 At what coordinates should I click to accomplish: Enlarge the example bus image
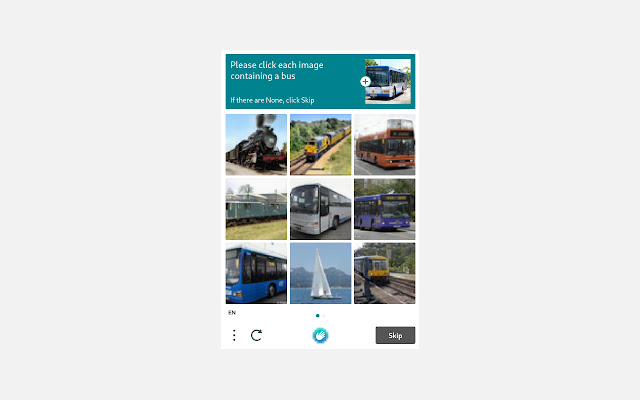(366, 81)
